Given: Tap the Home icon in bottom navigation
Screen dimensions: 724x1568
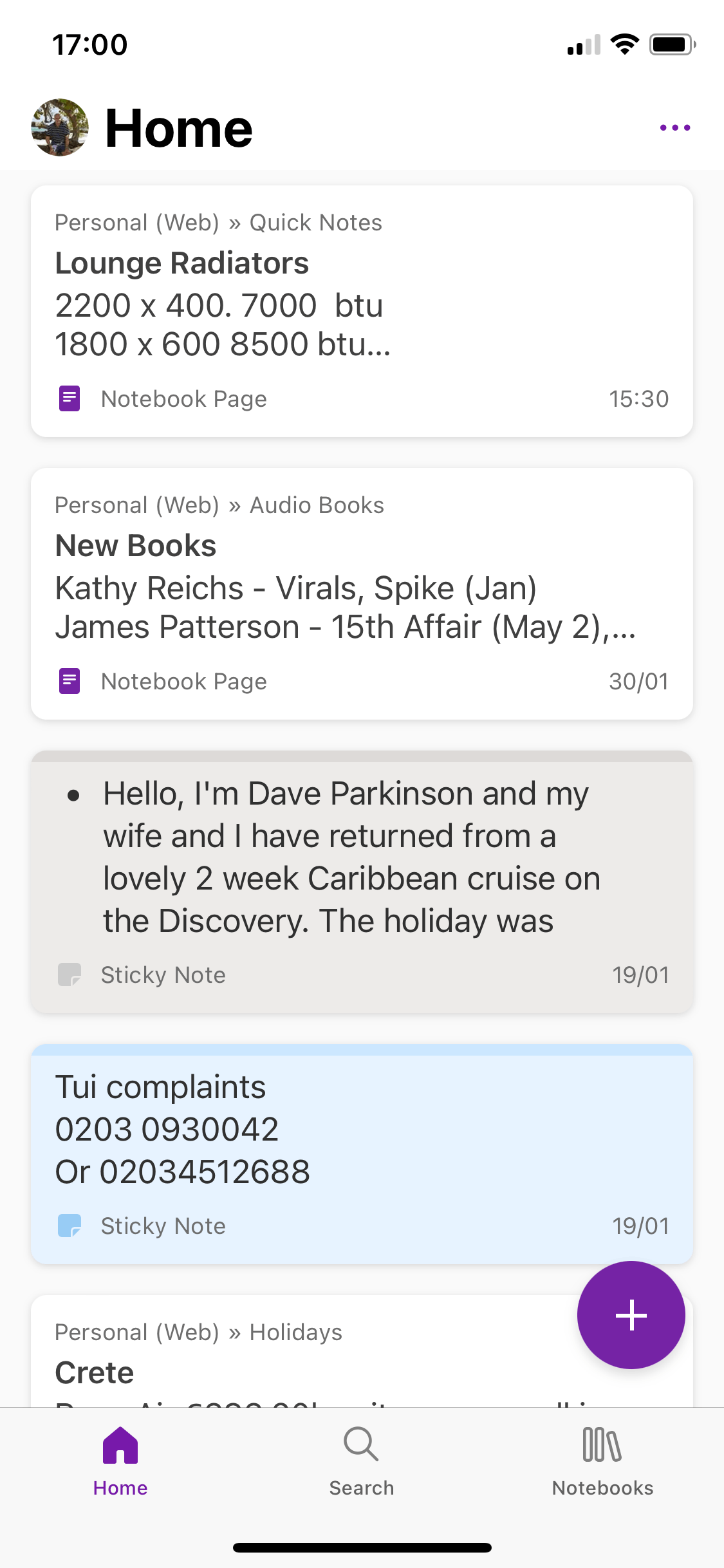Looking at the screenshot, I should [120, 1445].
